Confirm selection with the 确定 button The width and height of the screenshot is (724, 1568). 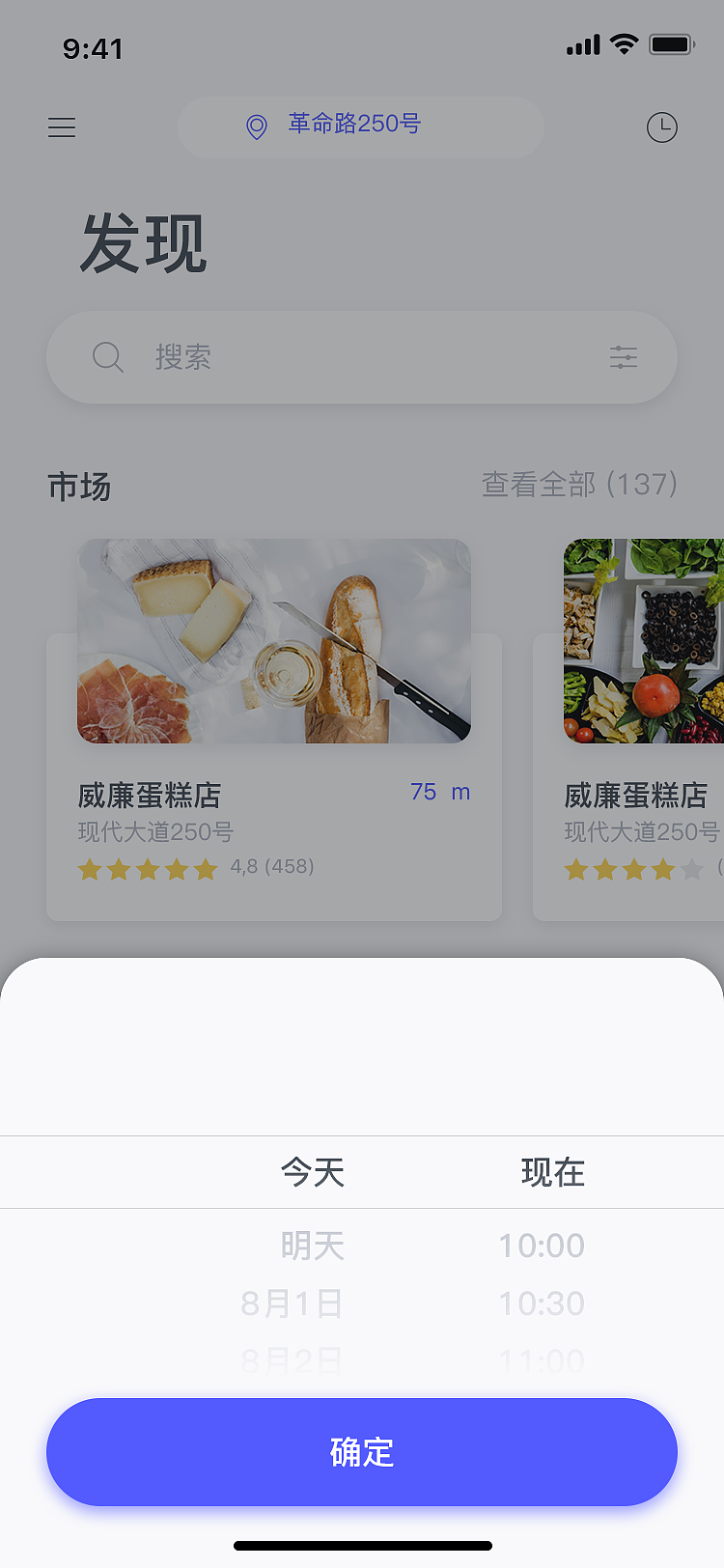362,1451
